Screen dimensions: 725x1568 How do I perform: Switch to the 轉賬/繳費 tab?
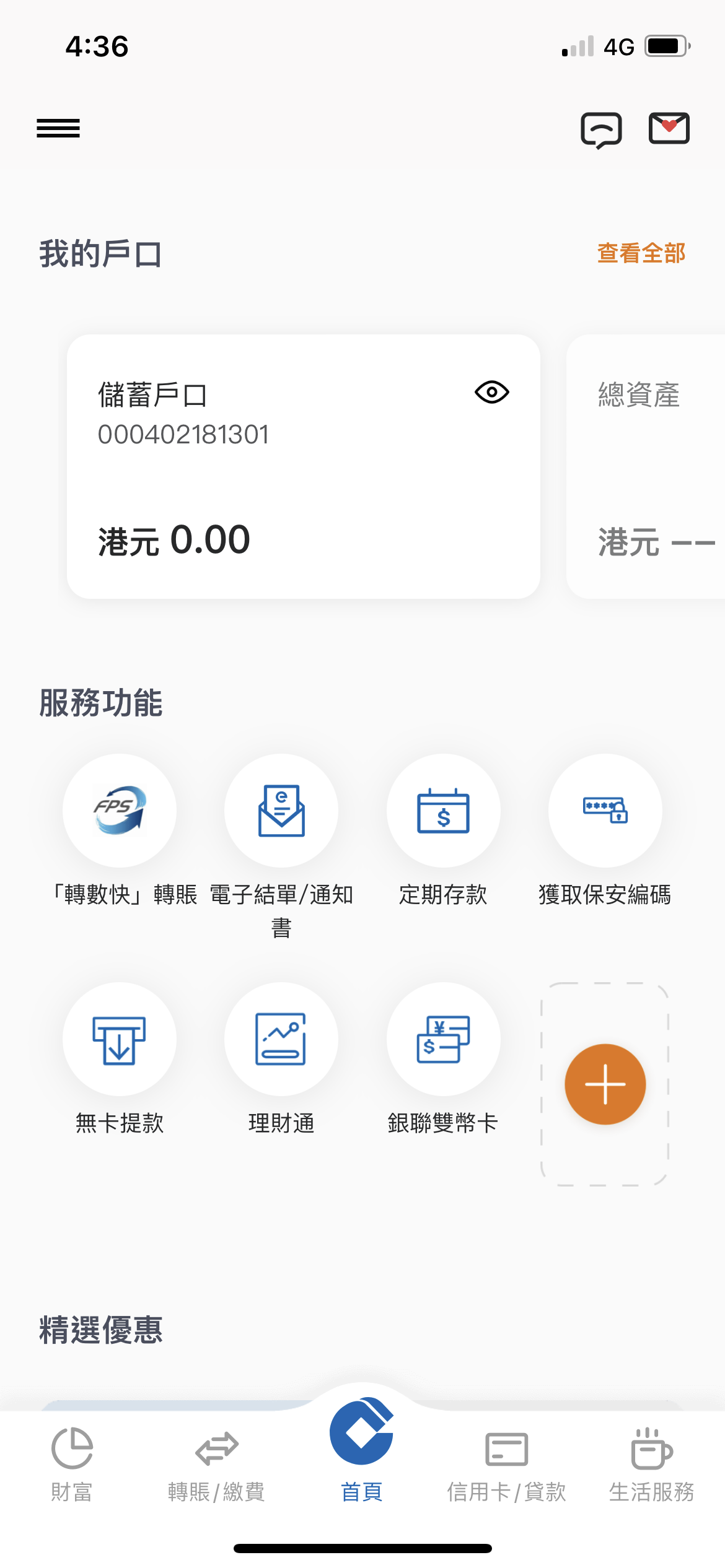(x=217, y=1465)
